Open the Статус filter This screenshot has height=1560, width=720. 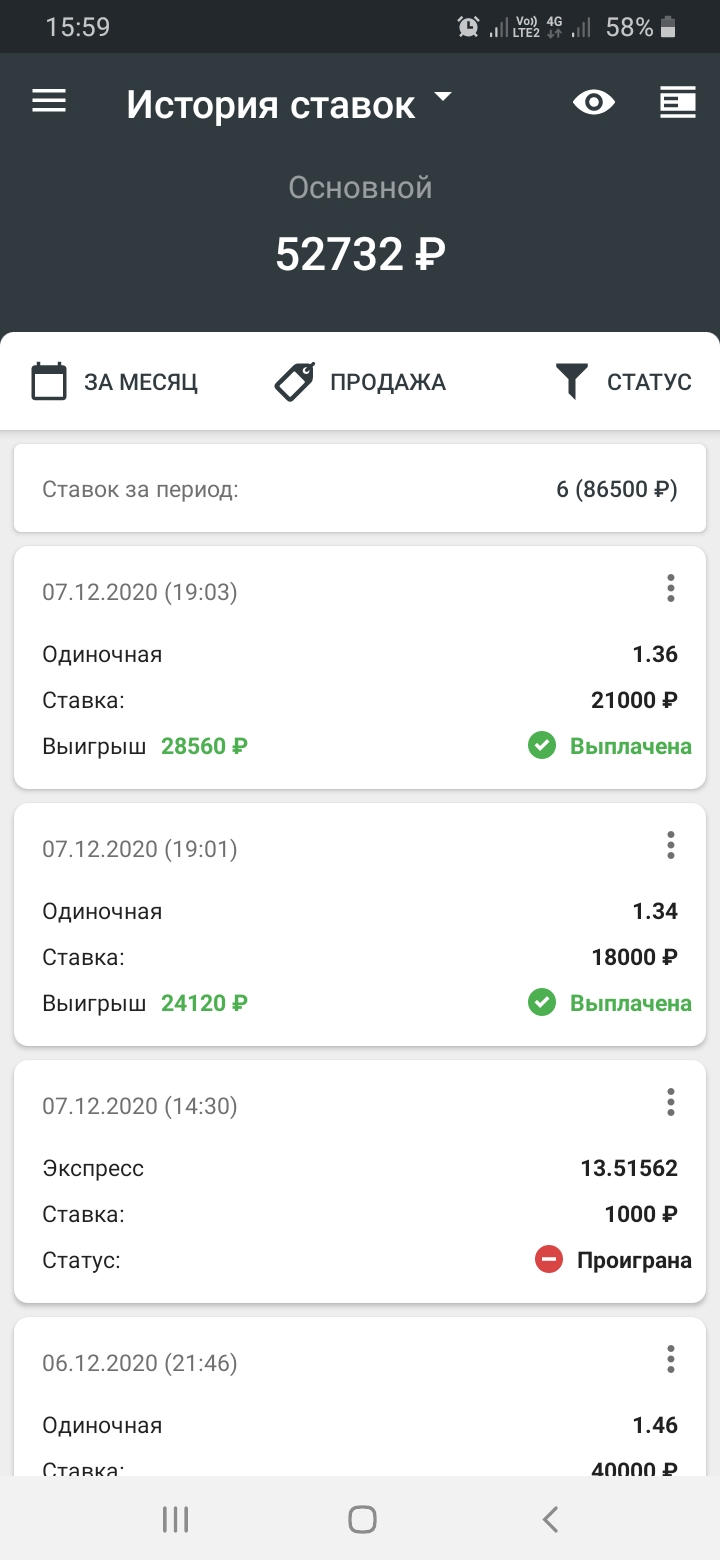(x=623, y=382)
